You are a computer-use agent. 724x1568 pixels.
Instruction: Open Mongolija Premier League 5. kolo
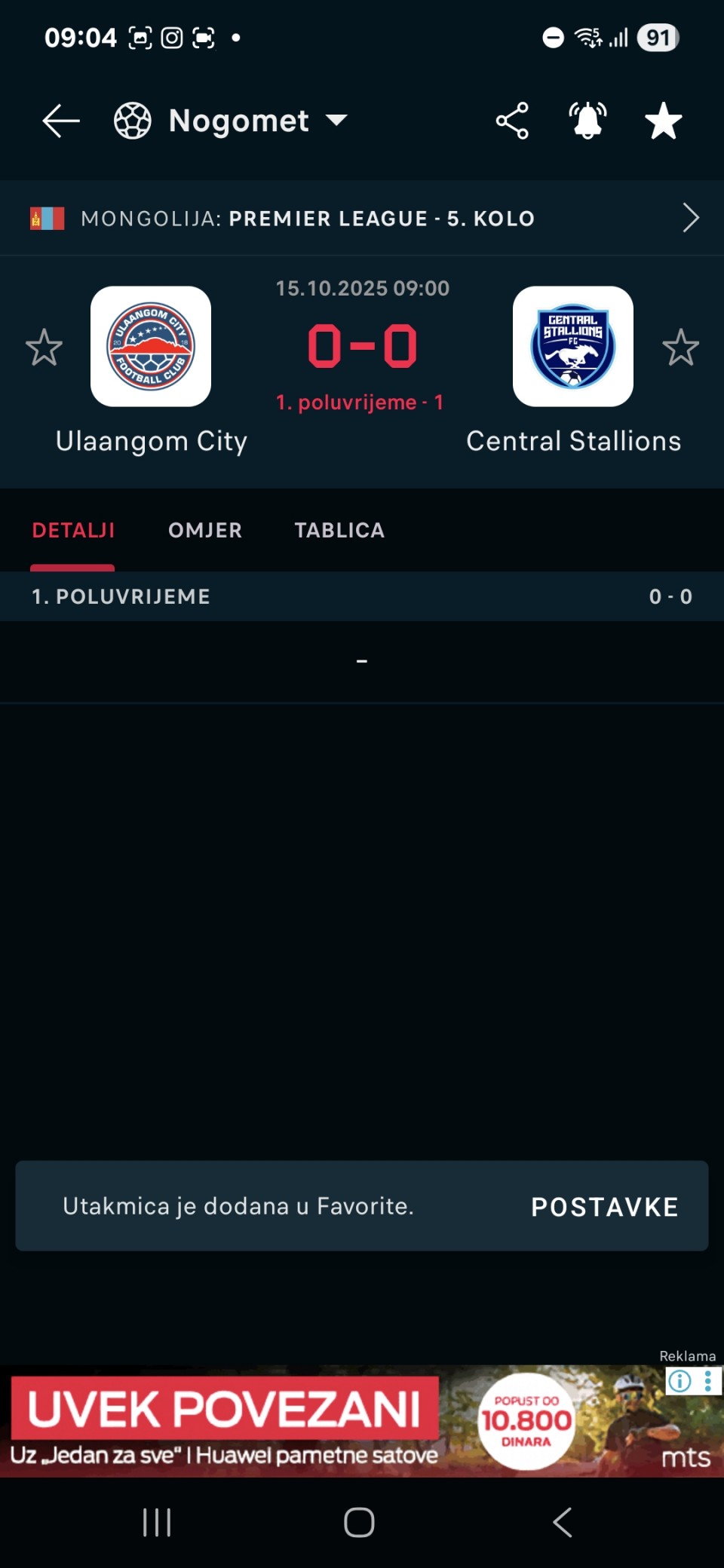point(362,219)
